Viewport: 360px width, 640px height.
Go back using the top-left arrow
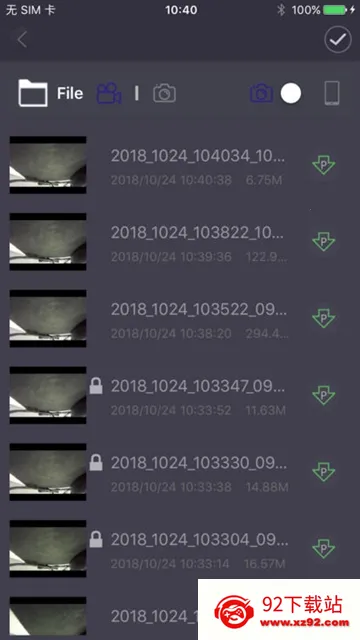pyautogui.click(x=22, y=40)
